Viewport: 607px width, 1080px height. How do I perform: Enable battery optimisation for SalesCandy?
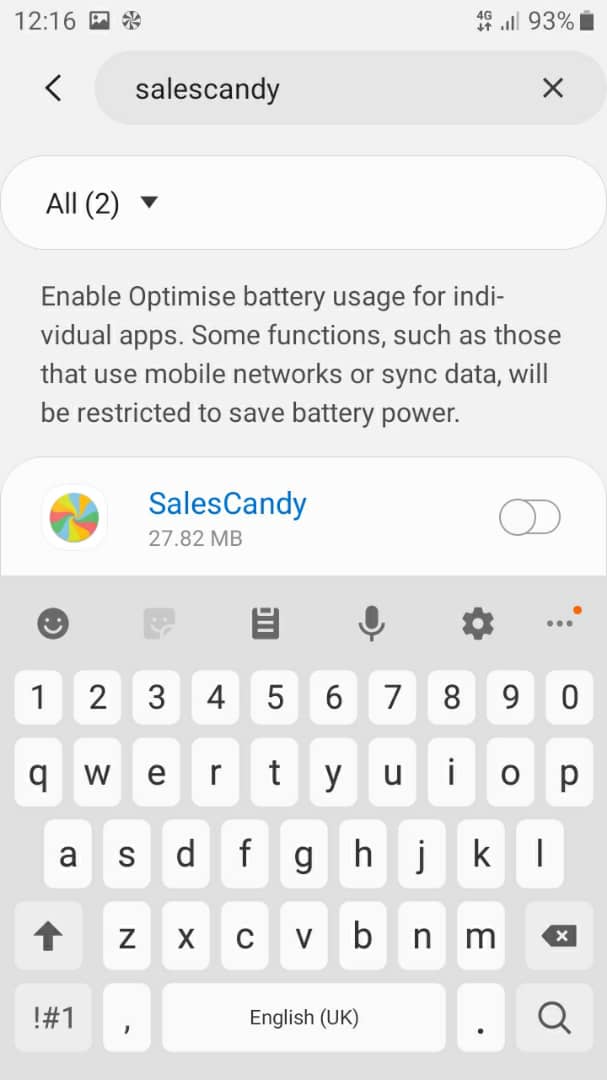tap(529, 517)
